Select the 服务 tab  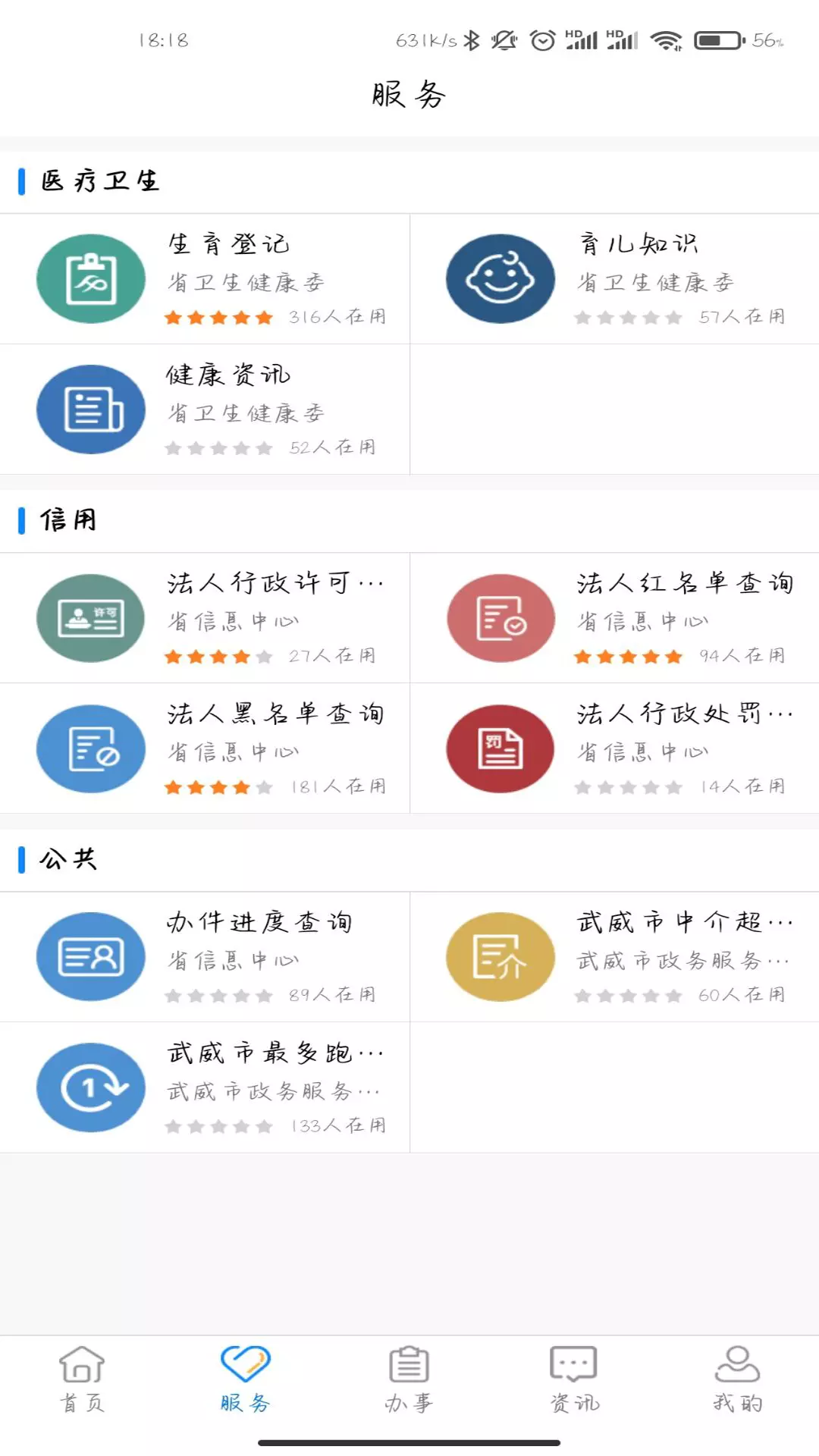pos(246,1379)
